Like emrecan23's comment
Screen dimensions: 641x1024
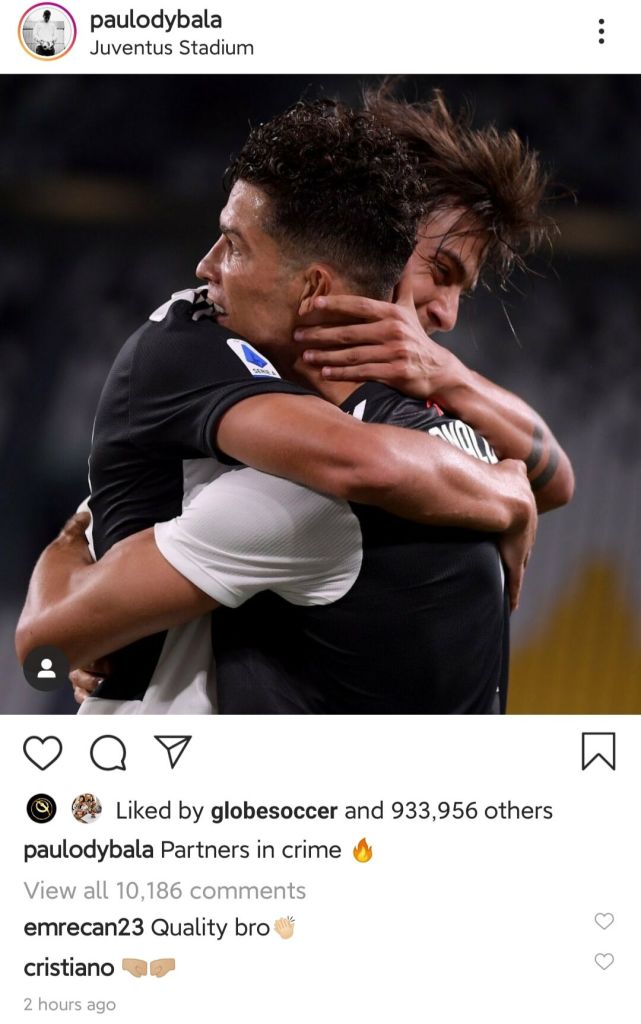(x=604, y=921)
